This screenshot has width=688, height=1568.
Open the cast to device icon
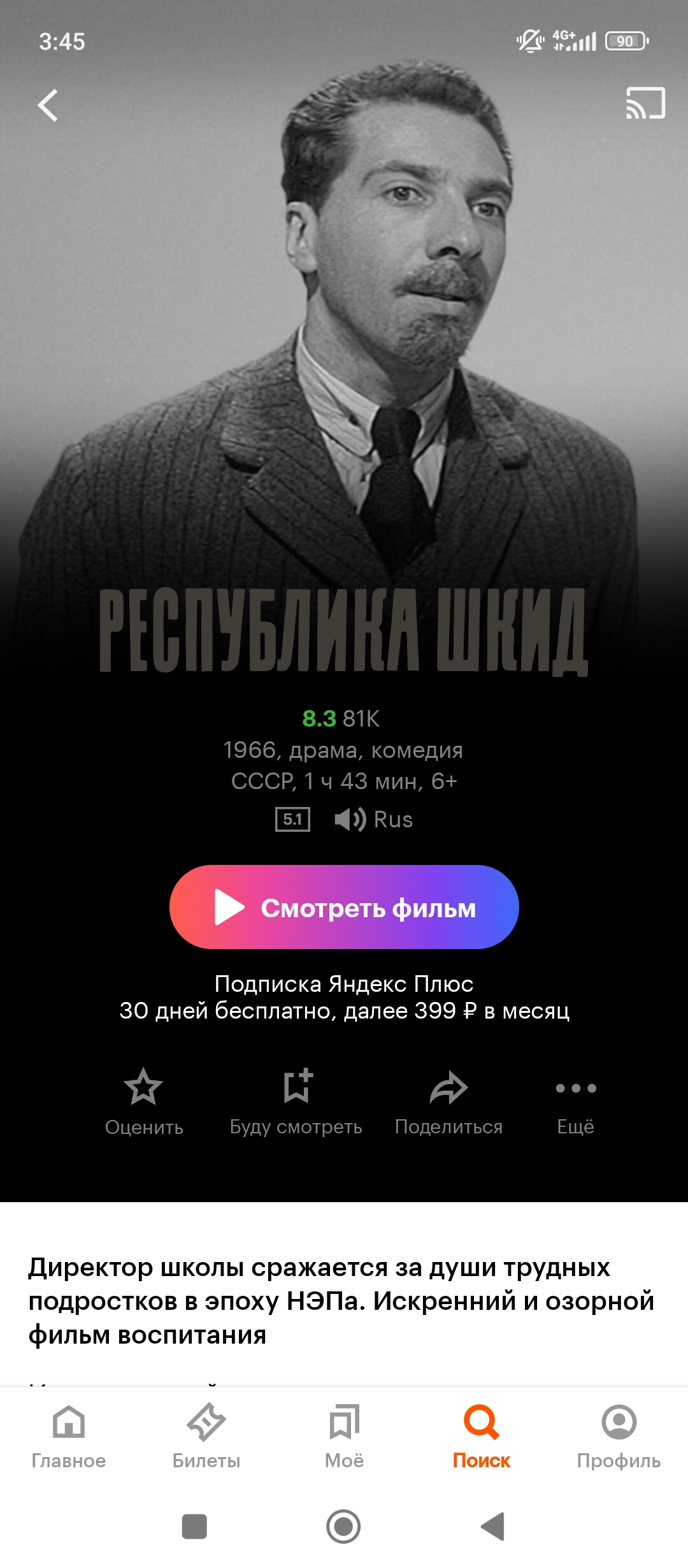click(x=645, y=103)
